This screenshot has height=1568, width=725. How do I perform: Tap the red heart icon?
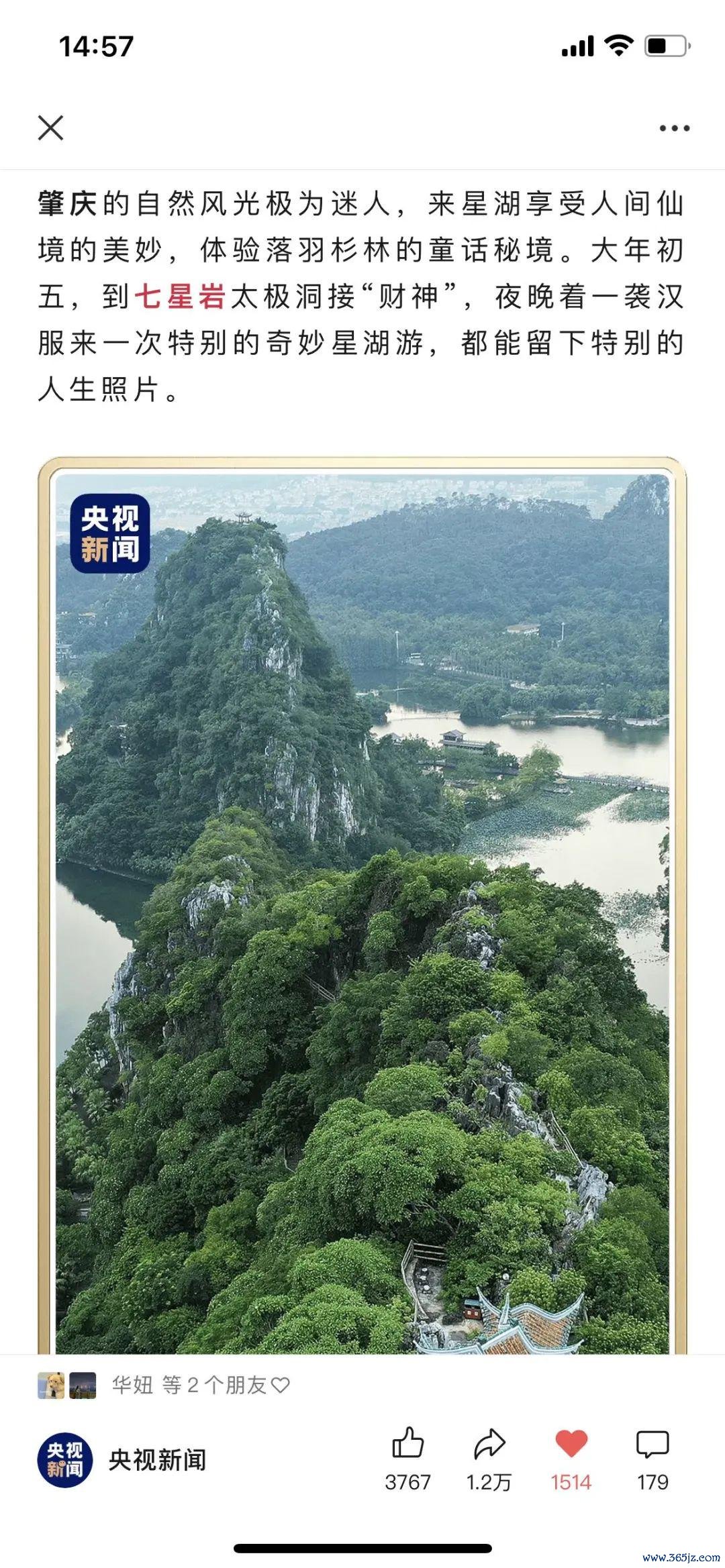571,1443
